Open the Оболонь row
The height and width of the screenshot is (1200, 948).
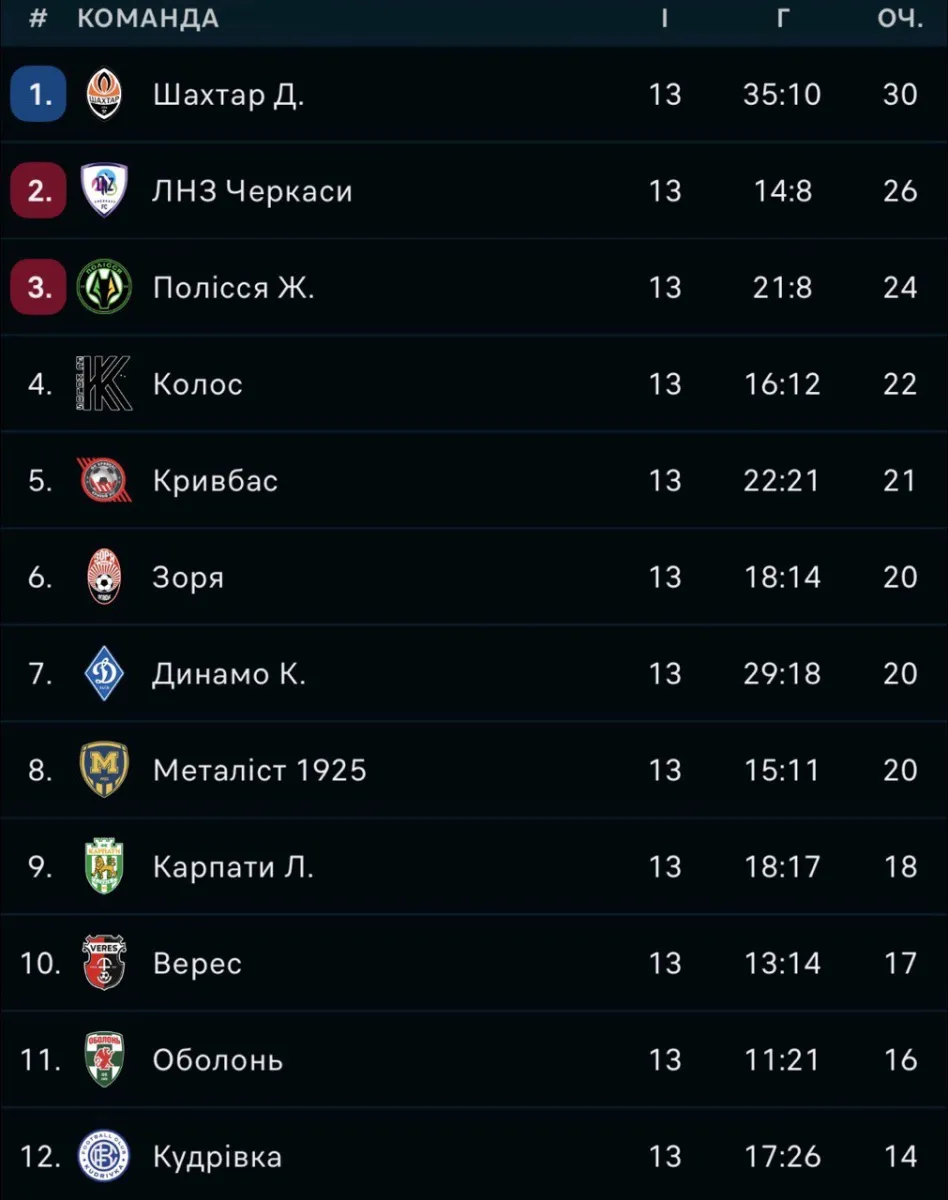pos(217,1060)
